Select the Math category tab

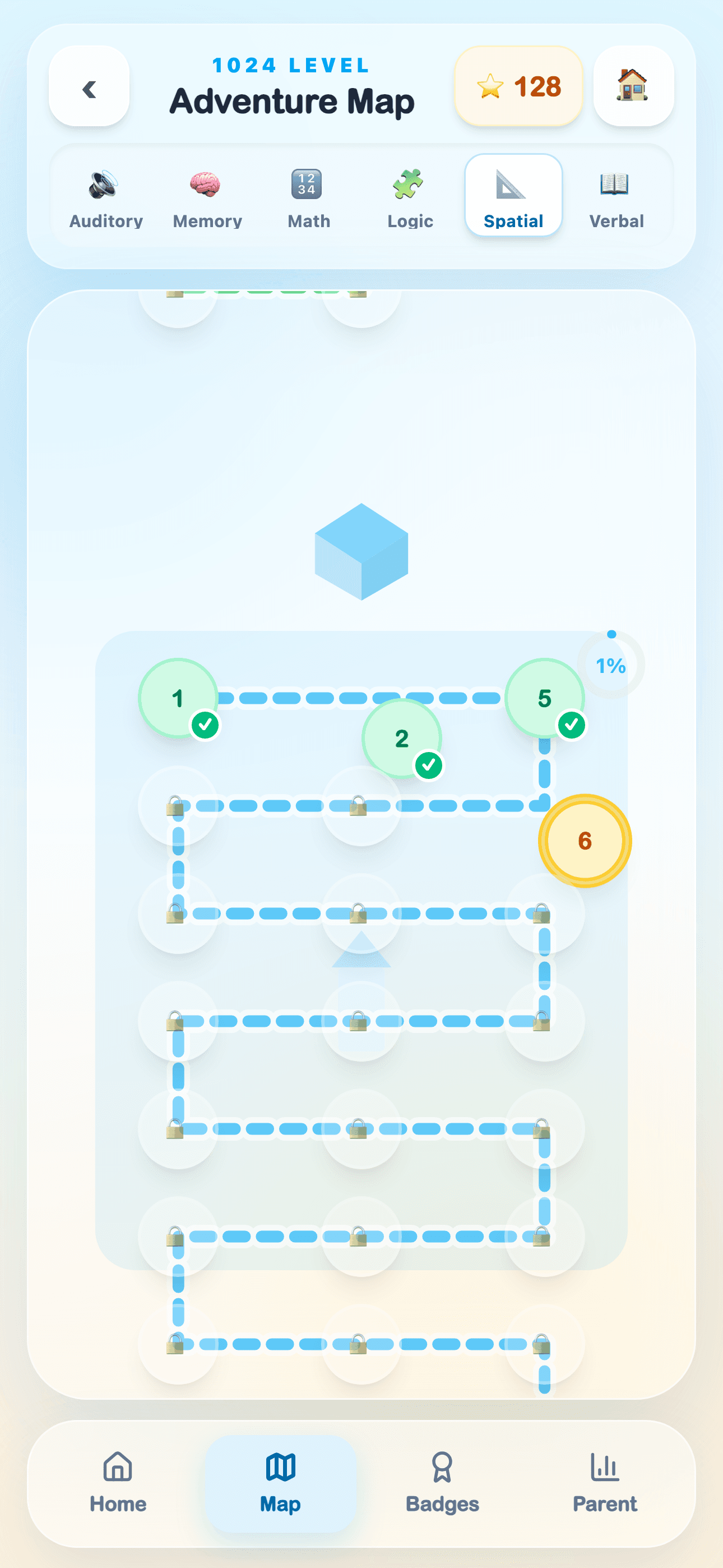(x=309, y=195)
